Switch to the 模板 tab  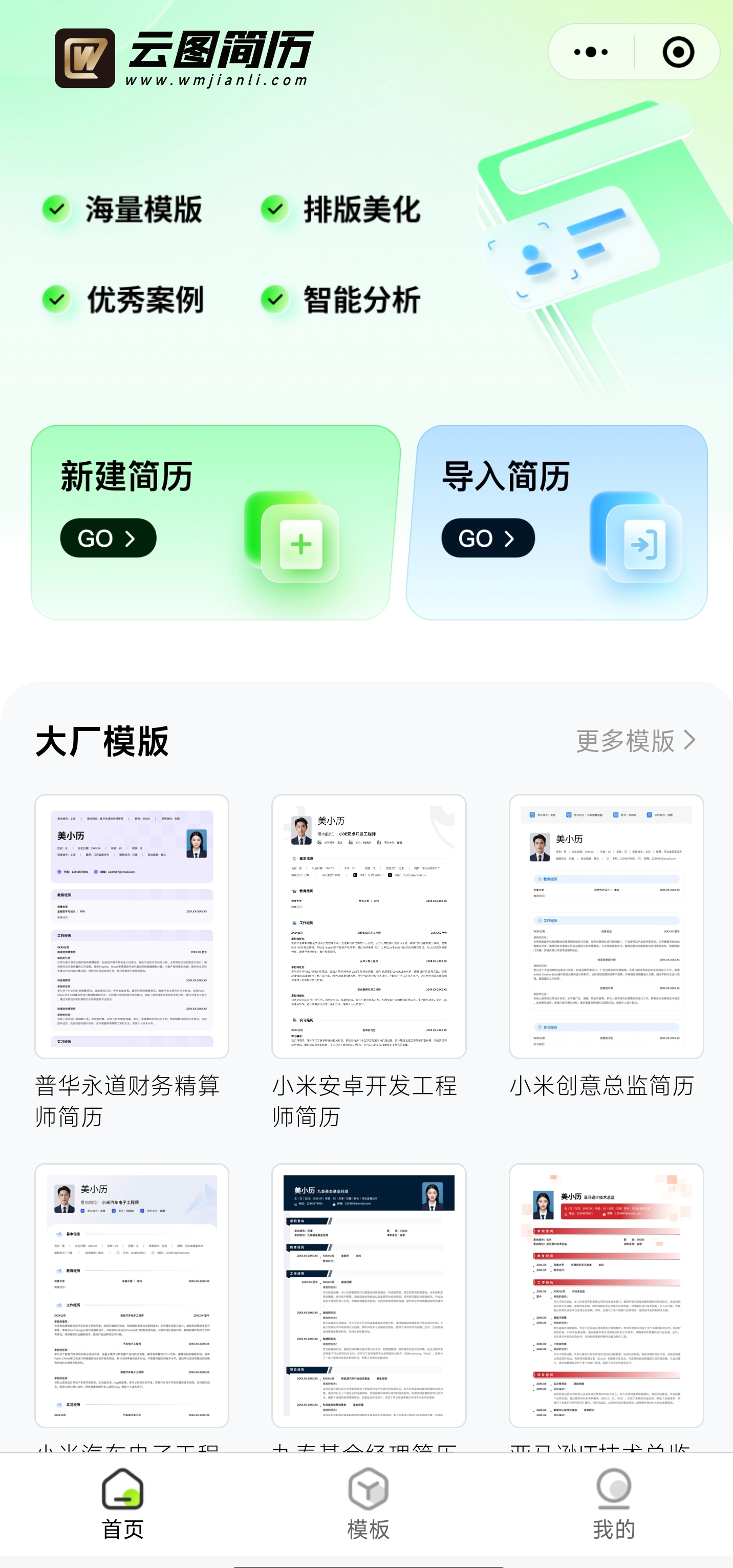click(368, 1503)
